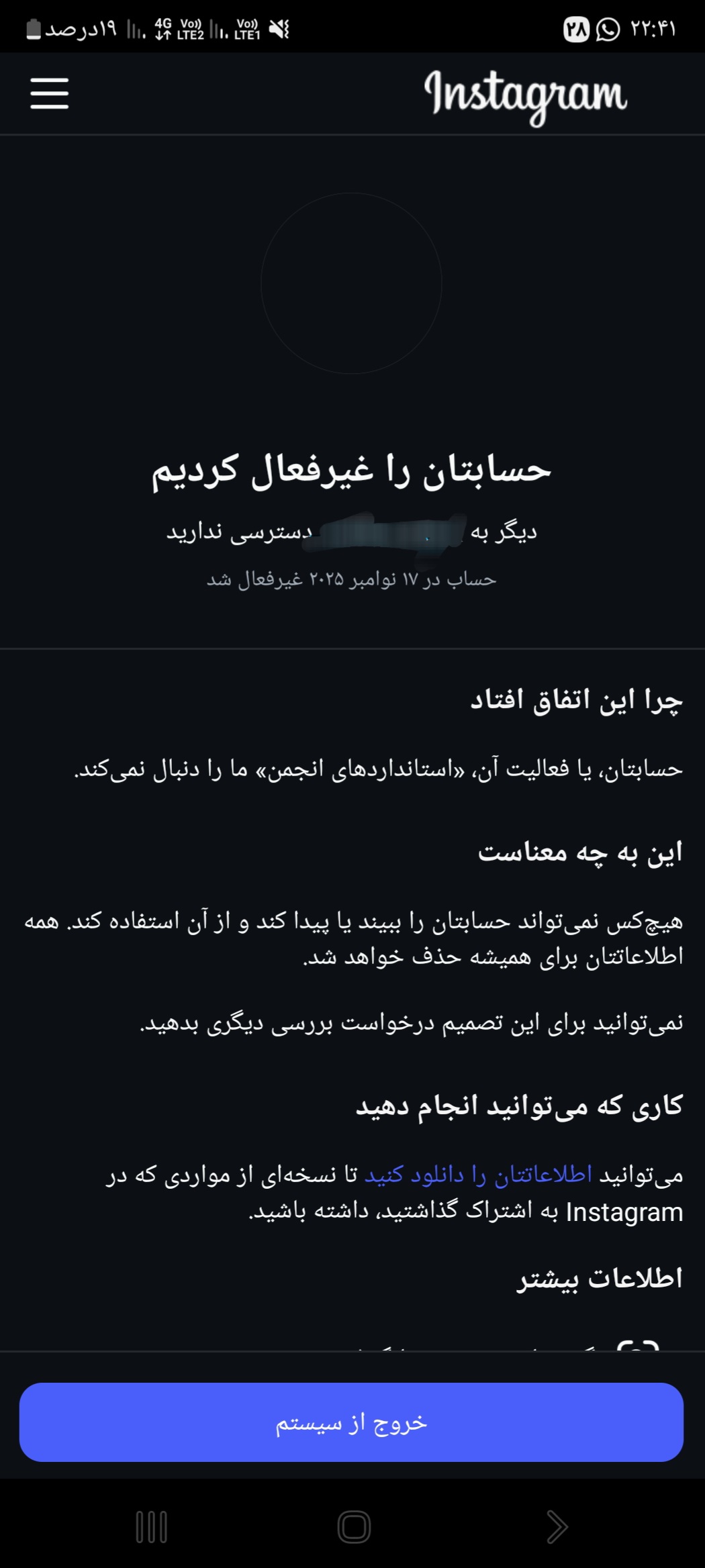
Task: Open the recent apps view
Action: tap(151, 1528)
